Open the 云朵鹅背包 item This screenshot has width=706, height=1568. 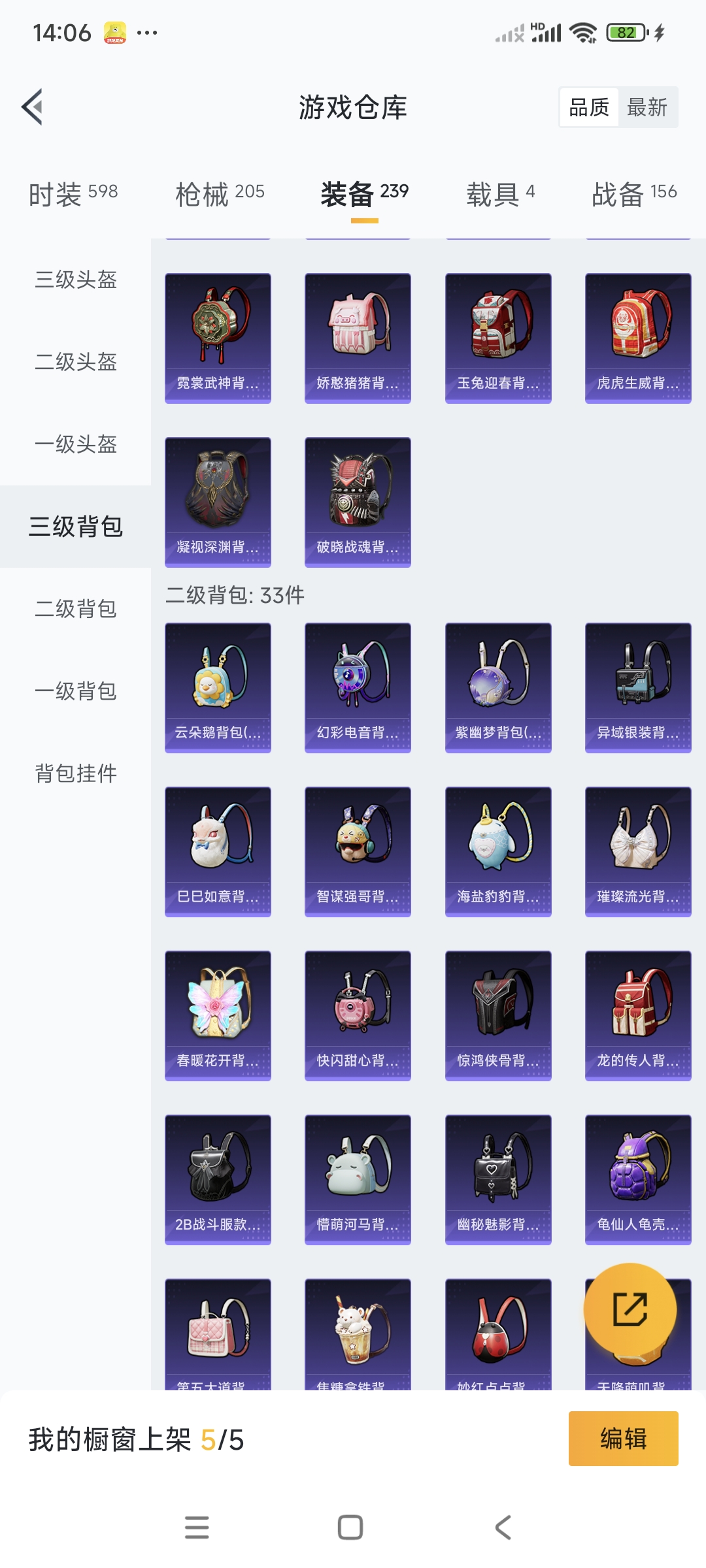[218, 687]
